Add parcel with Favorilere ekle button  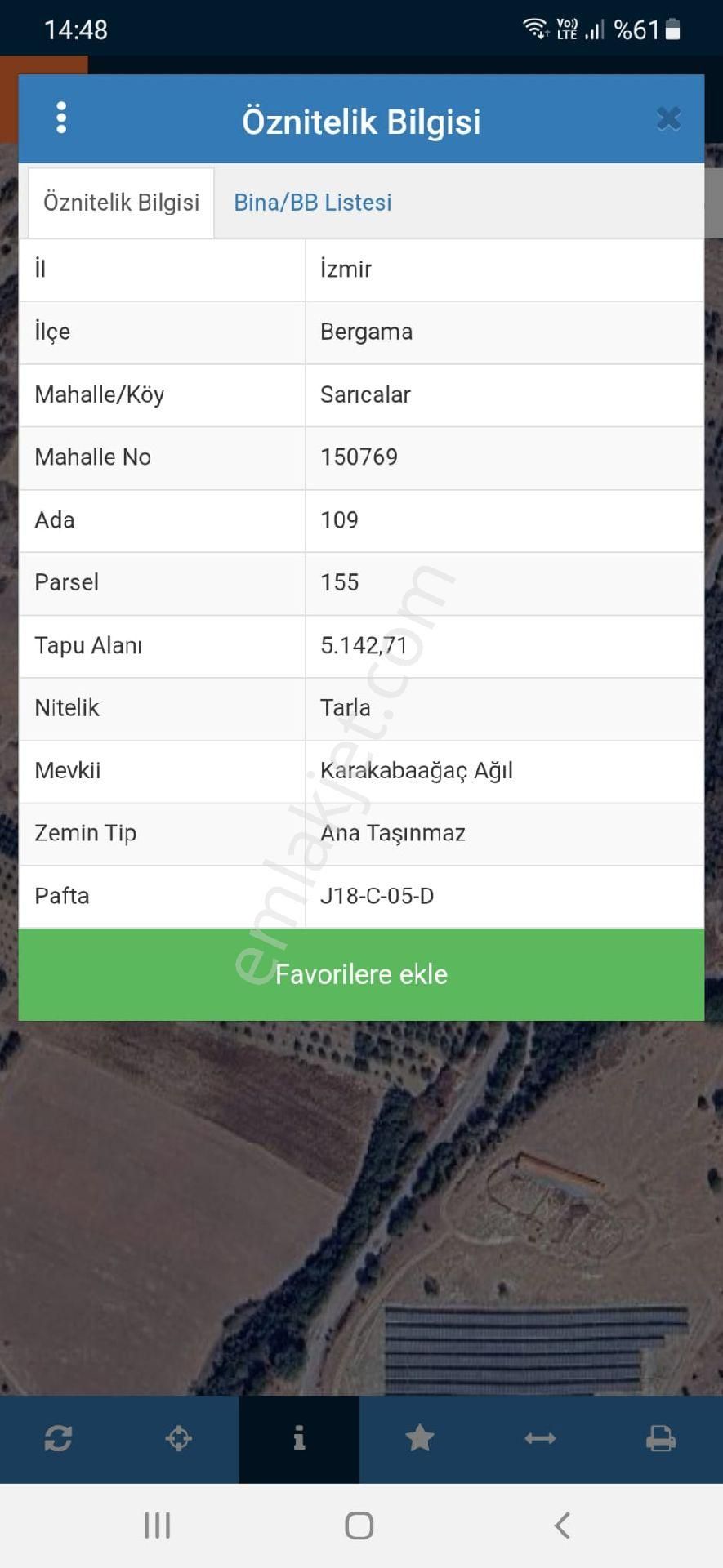pos(361,974)
